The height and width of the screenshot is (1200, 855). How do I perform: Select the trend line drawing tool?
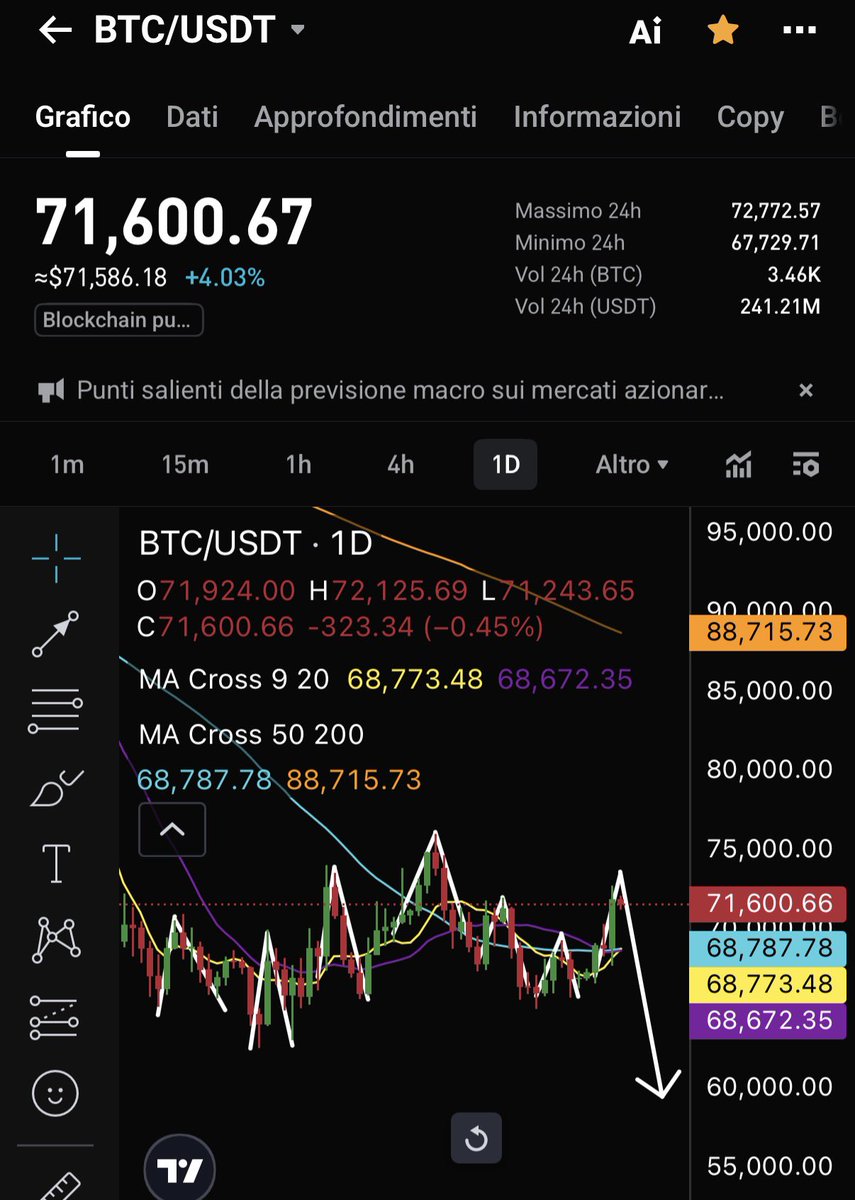point(55,635)
